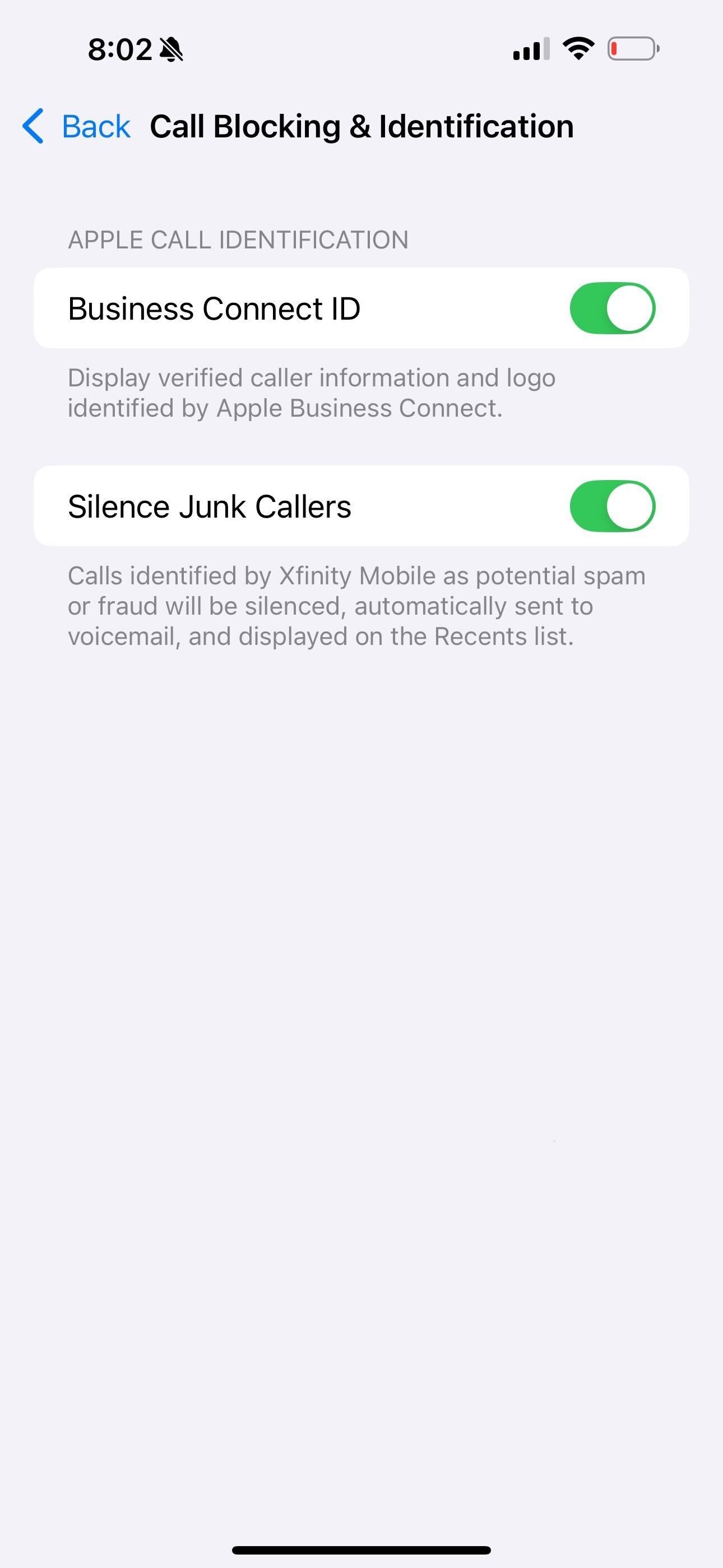Tap the status bar to scroll top
This screenshot has height=1568, width=723.
(x=361, y=50)
